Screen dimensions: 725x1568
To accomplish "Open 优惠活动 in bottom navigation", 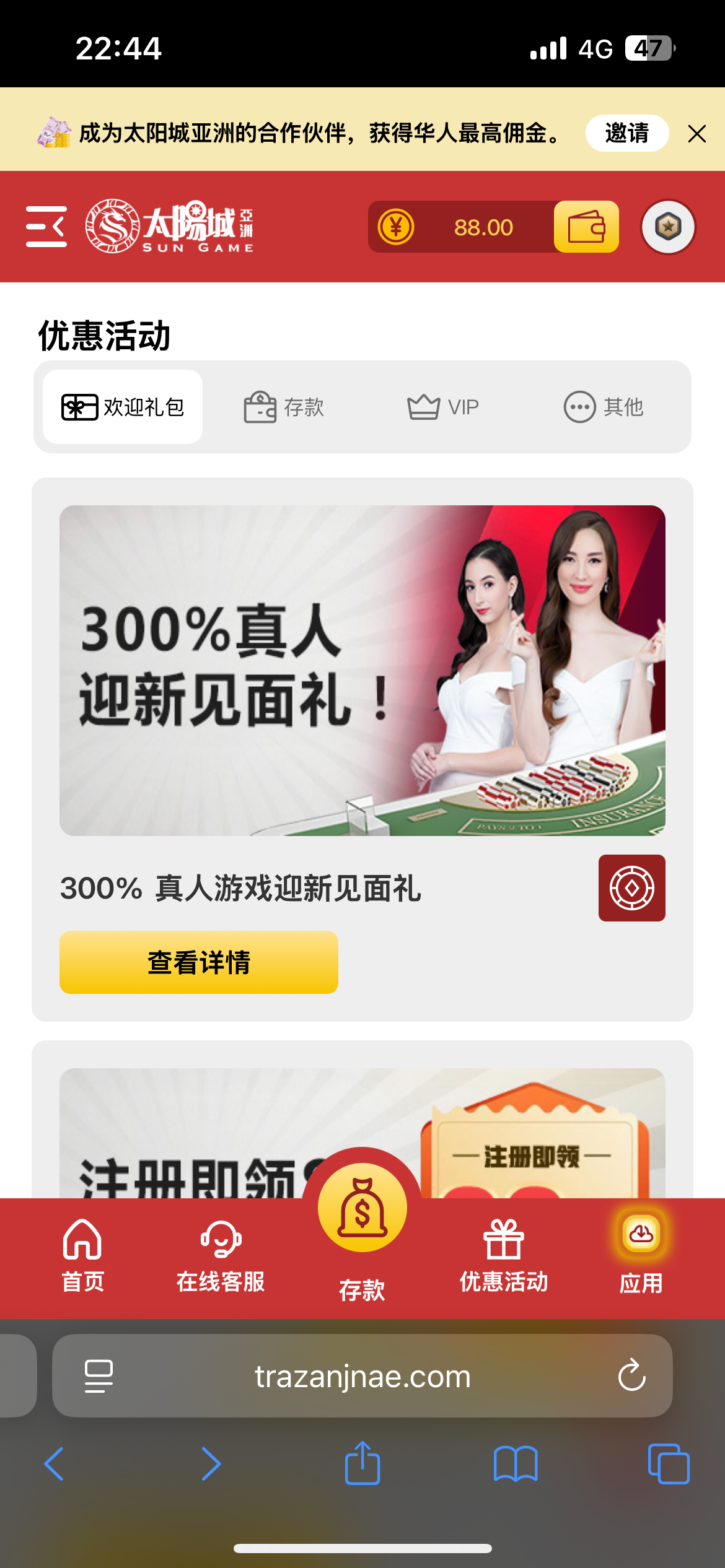I will click(503, 1256).
